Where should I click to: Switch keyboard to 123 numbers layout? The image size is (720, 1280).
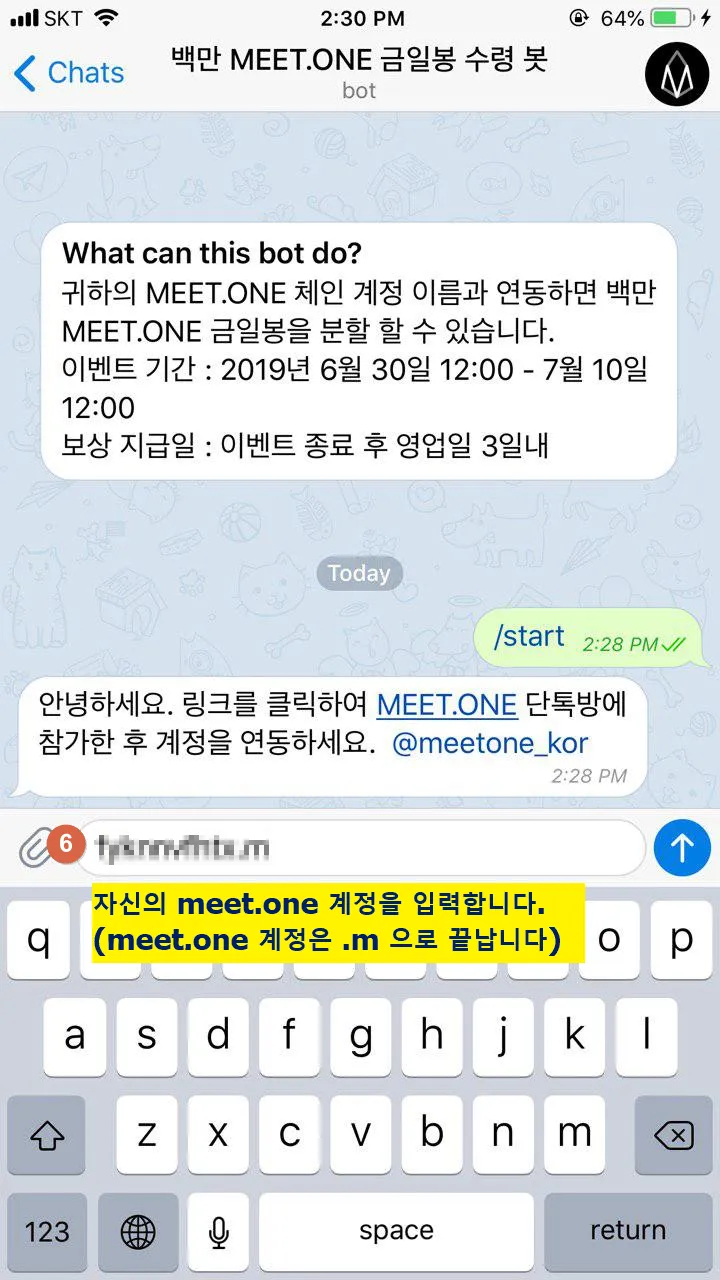click(x=47, y=1231)
